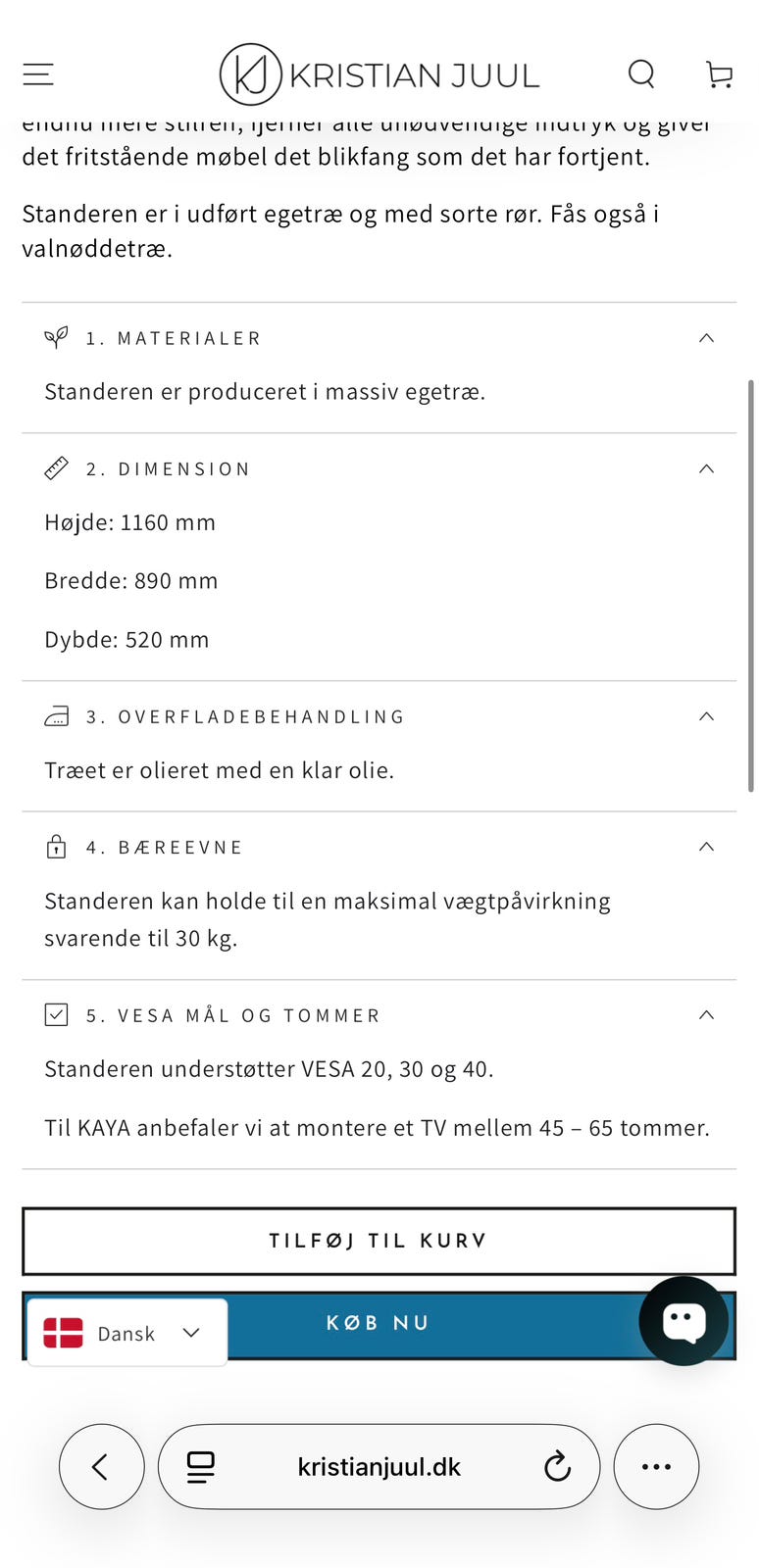Open the search icon
This screenshot has width=759, height=1568.
640,73
